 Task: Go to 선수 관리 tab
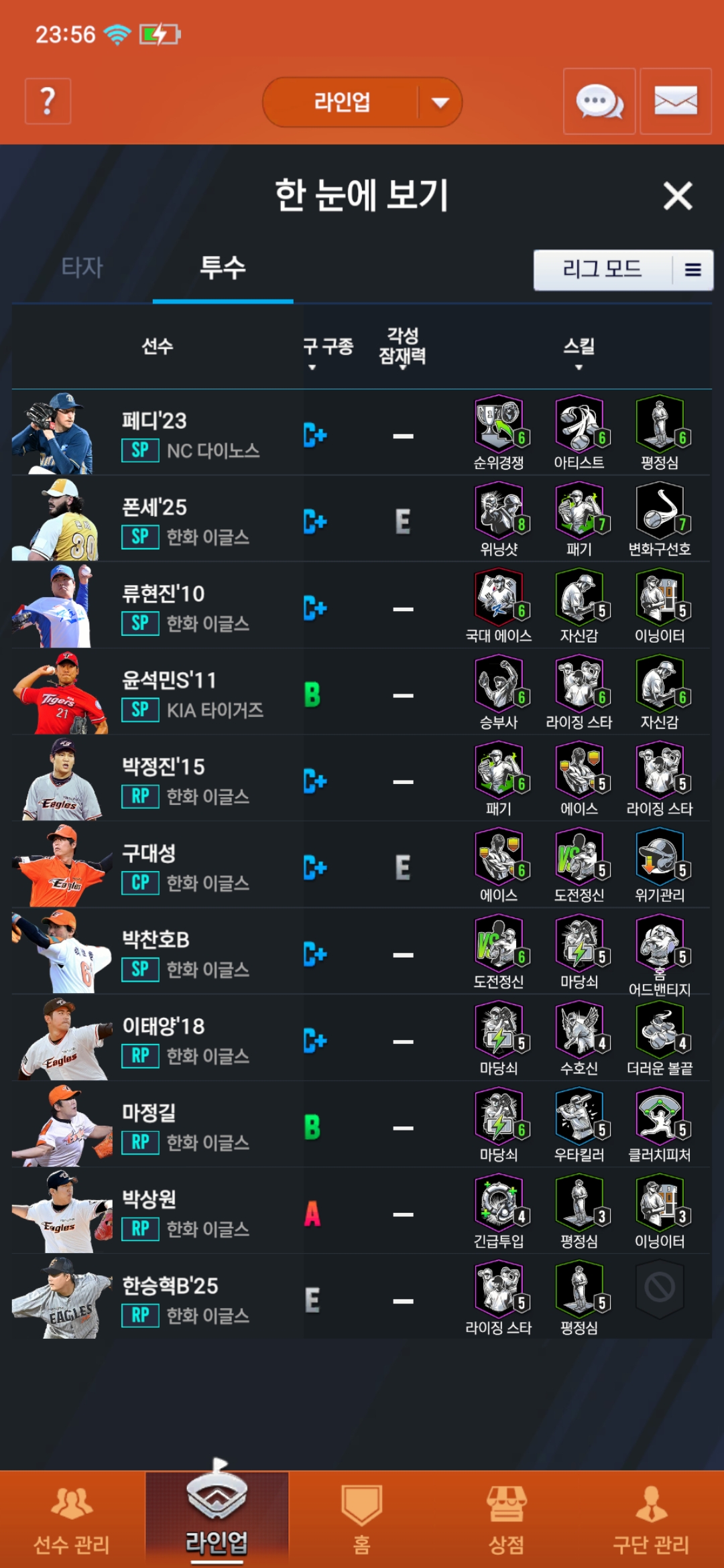pos(72,1519)
